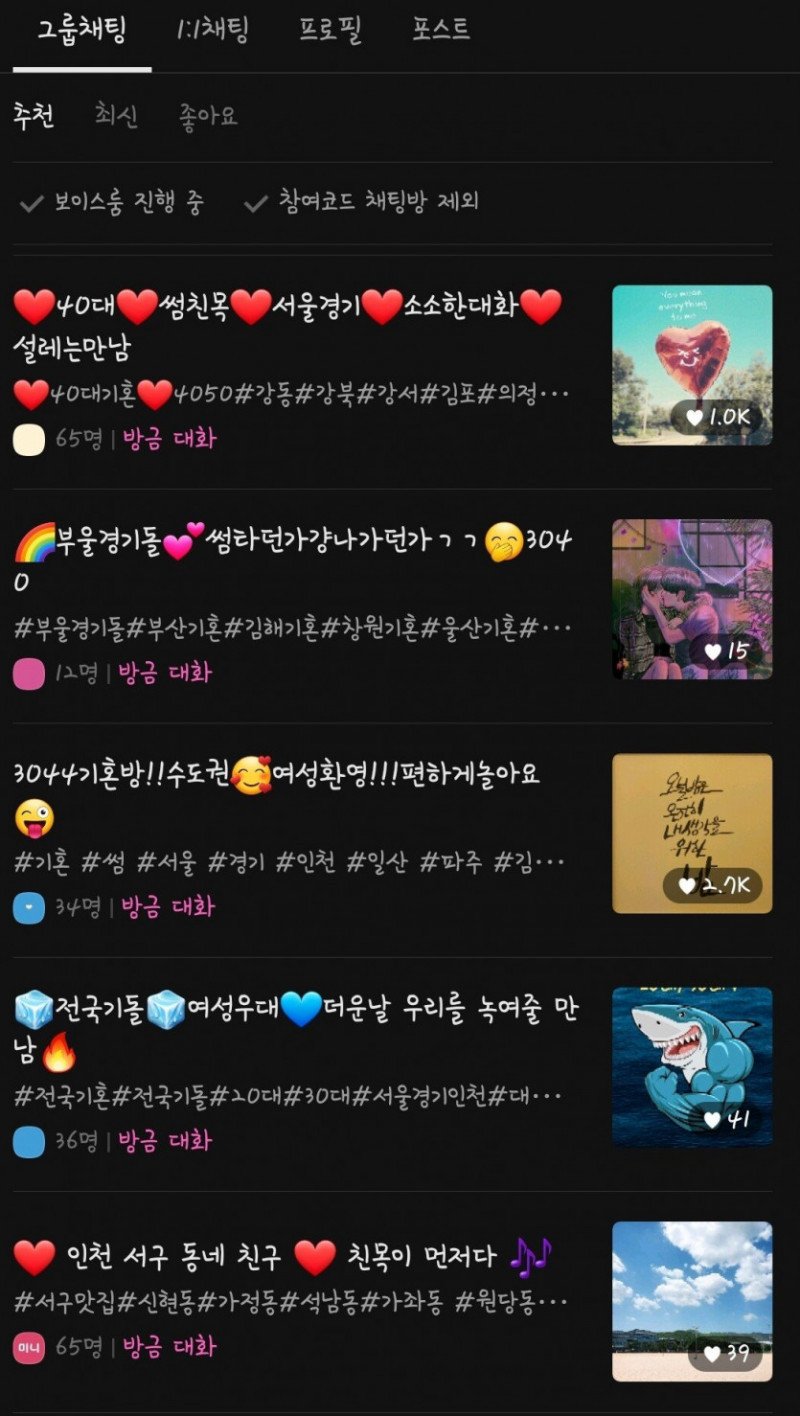Switch to the 프로필 tab
This screenshot has height=1416, width=800.
tap(329, 30)
